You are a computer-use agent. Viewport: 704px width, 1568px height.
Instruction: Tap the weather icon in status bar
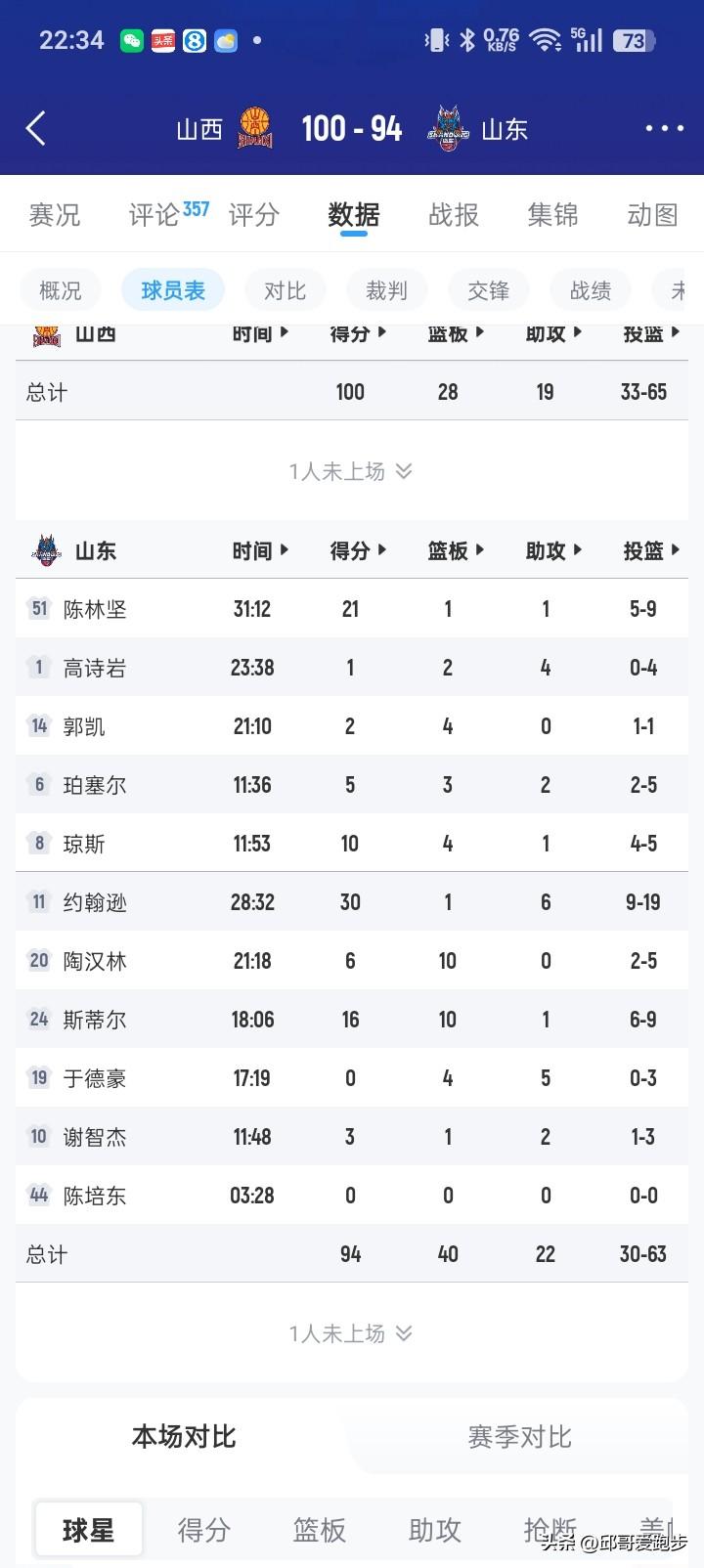point(226,40)
